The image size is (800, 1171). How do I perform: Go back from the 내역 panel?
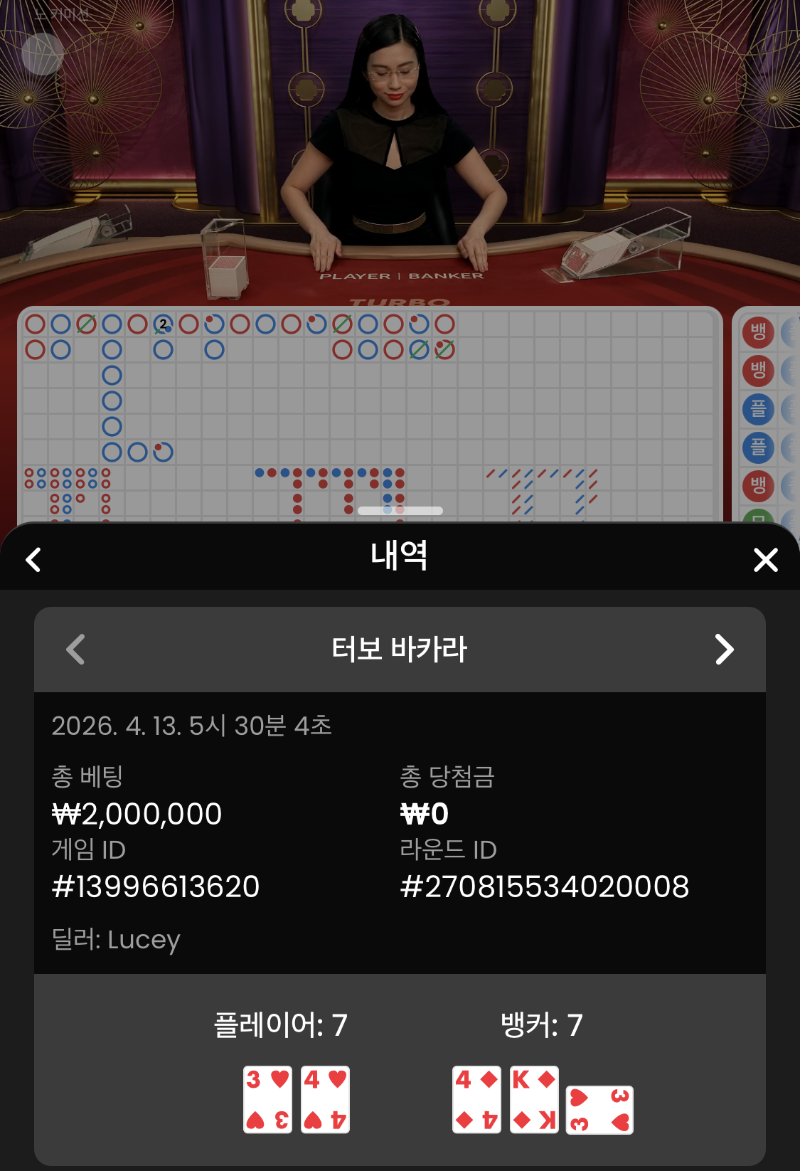[x=33, y=559]
